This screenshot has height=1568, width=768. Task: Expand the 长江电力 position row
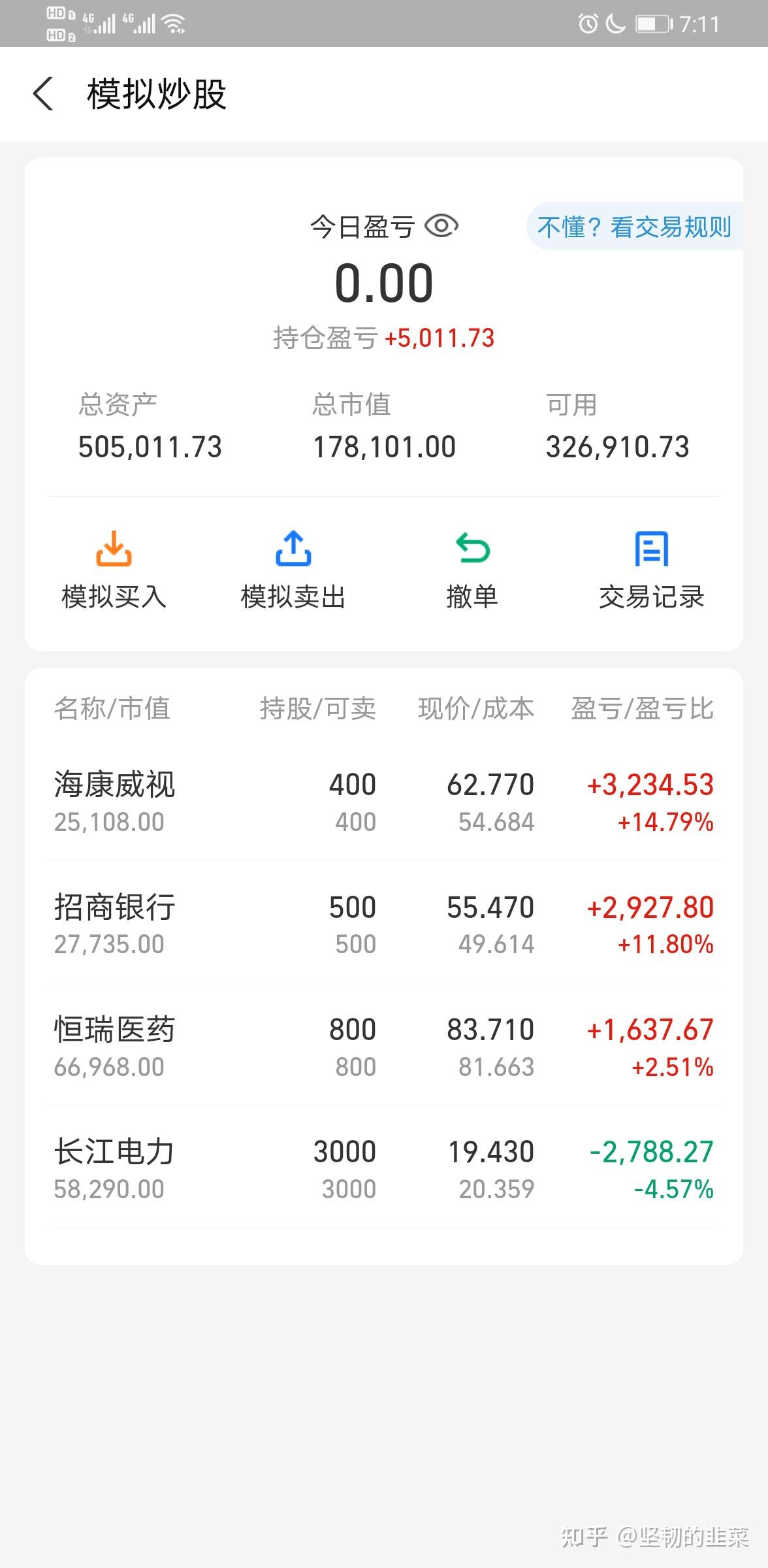pyautogui.click(x=384, y=1169)
